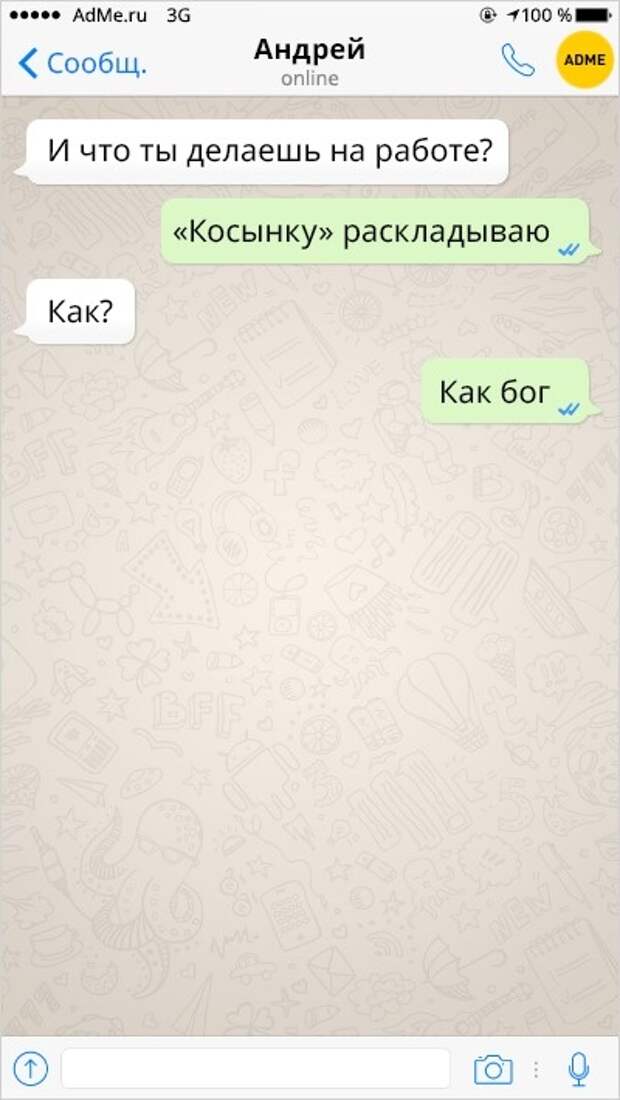Image resolution: width=620 pixels, height=1100 pixels.
Task: Focus the message text field
Action: click(255, 1069)
